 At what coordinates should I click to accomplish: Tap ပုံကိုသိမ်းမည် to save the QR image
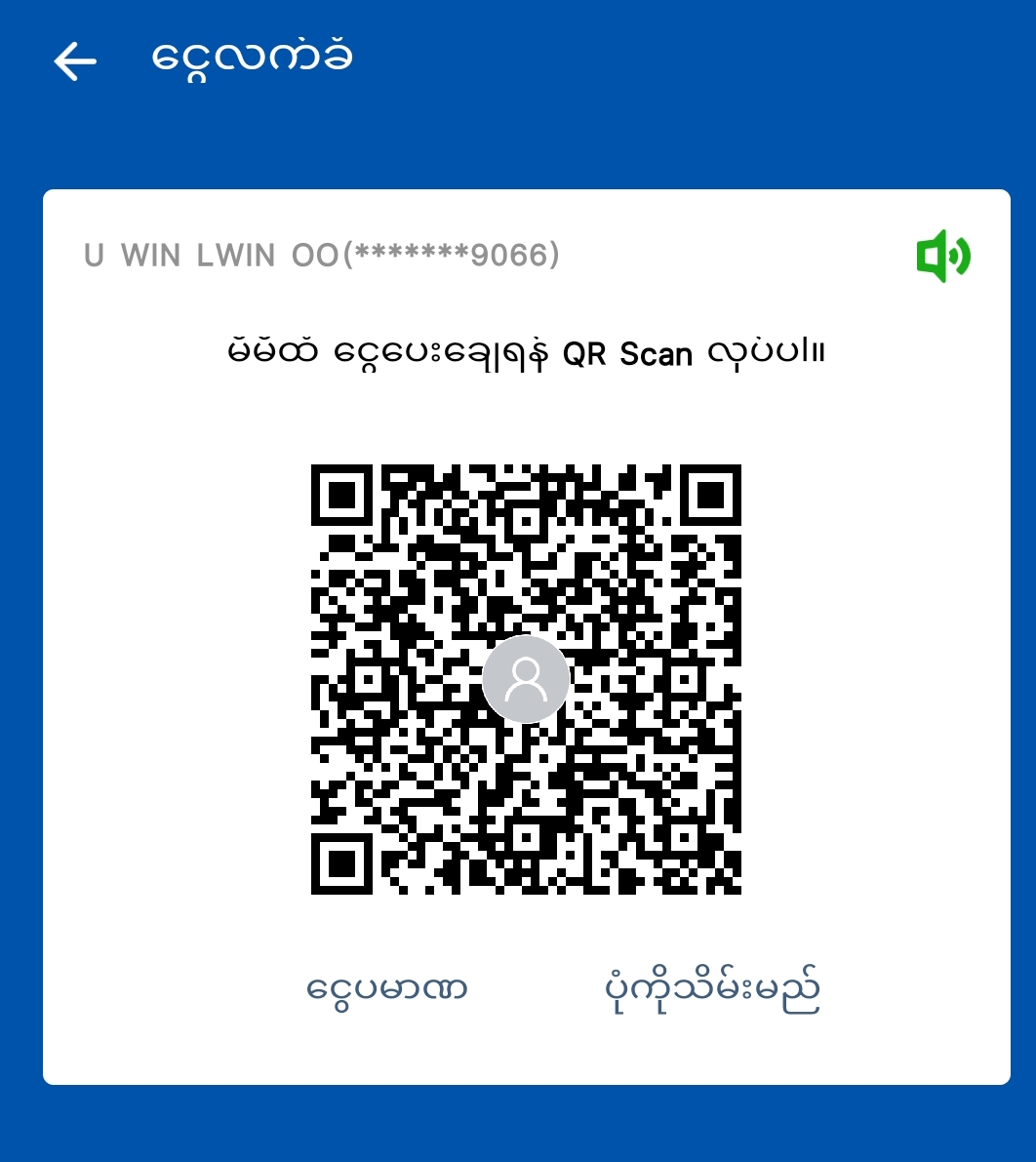[x=711, y=989]
